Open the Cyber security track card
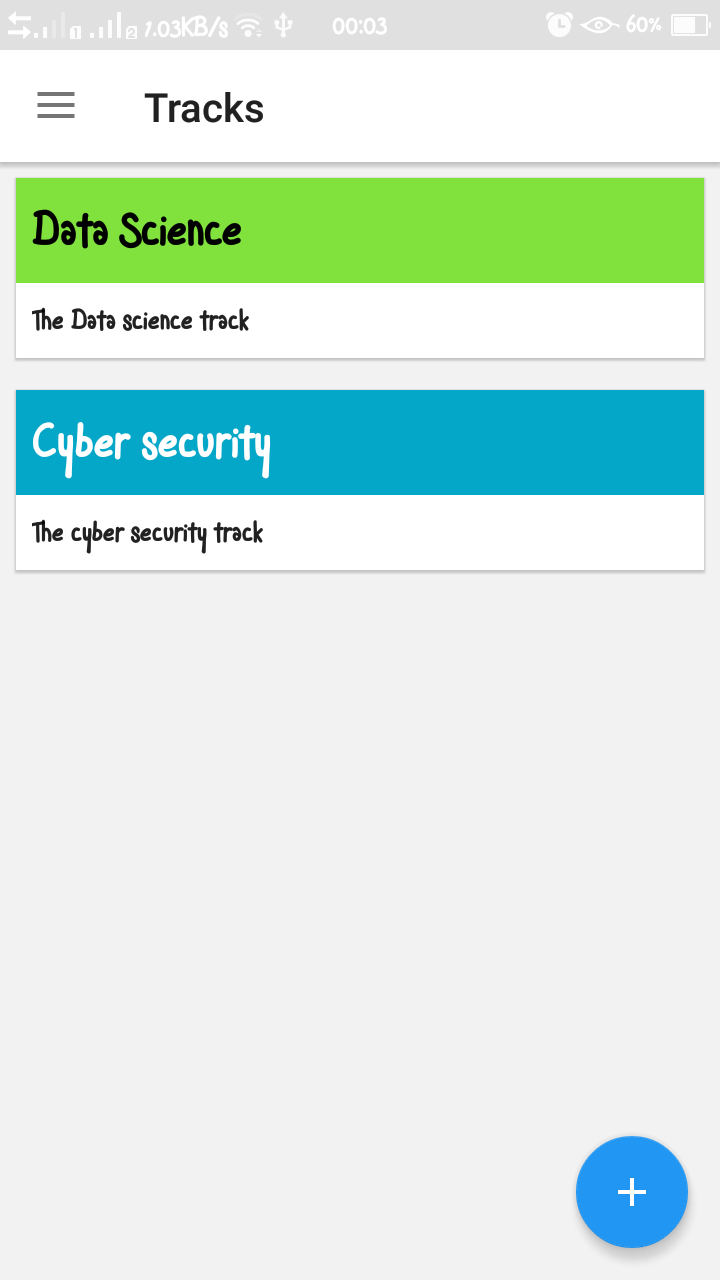Screen dimensions: 720x1280 point(360,479)
